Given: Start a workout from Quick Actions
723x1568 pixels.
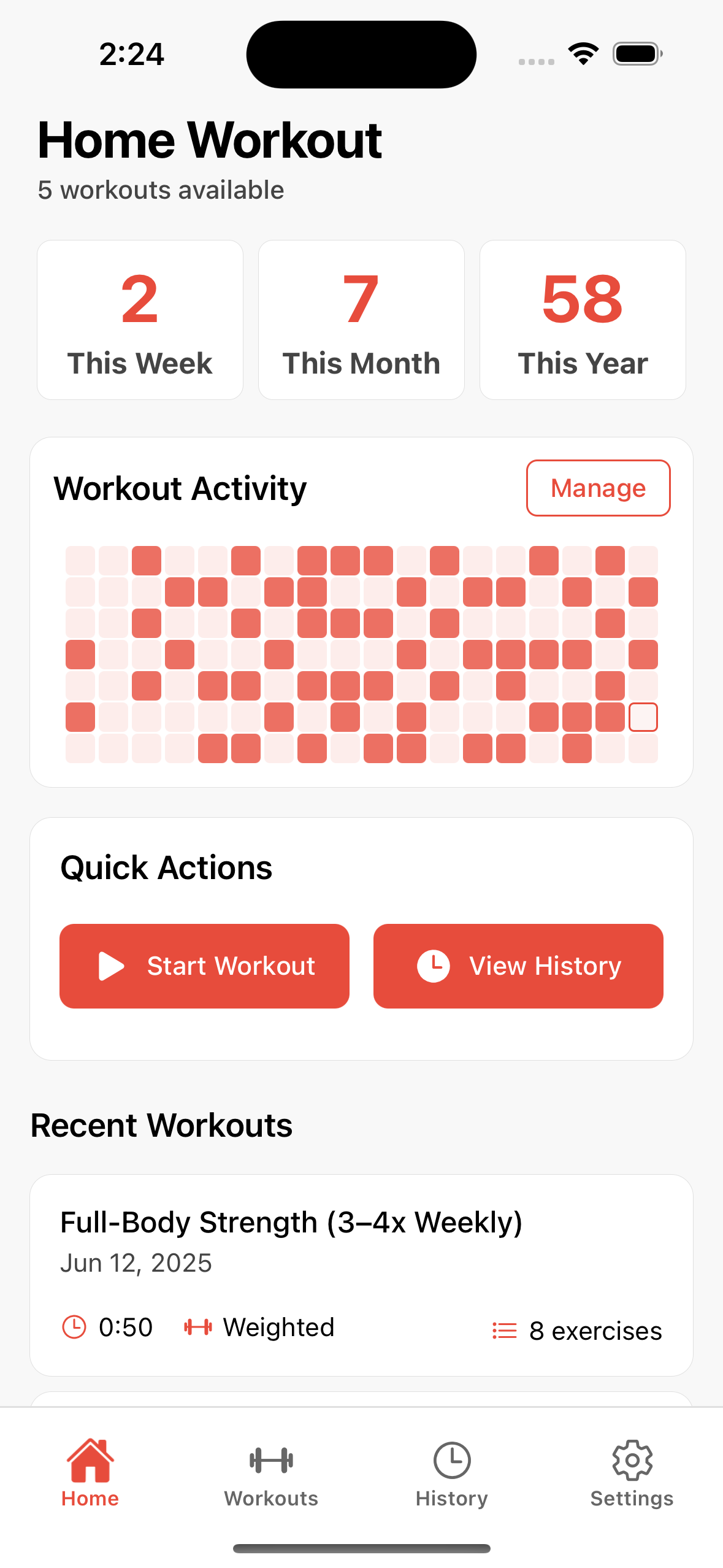Looking at the screenshot, I should (204, 966).
